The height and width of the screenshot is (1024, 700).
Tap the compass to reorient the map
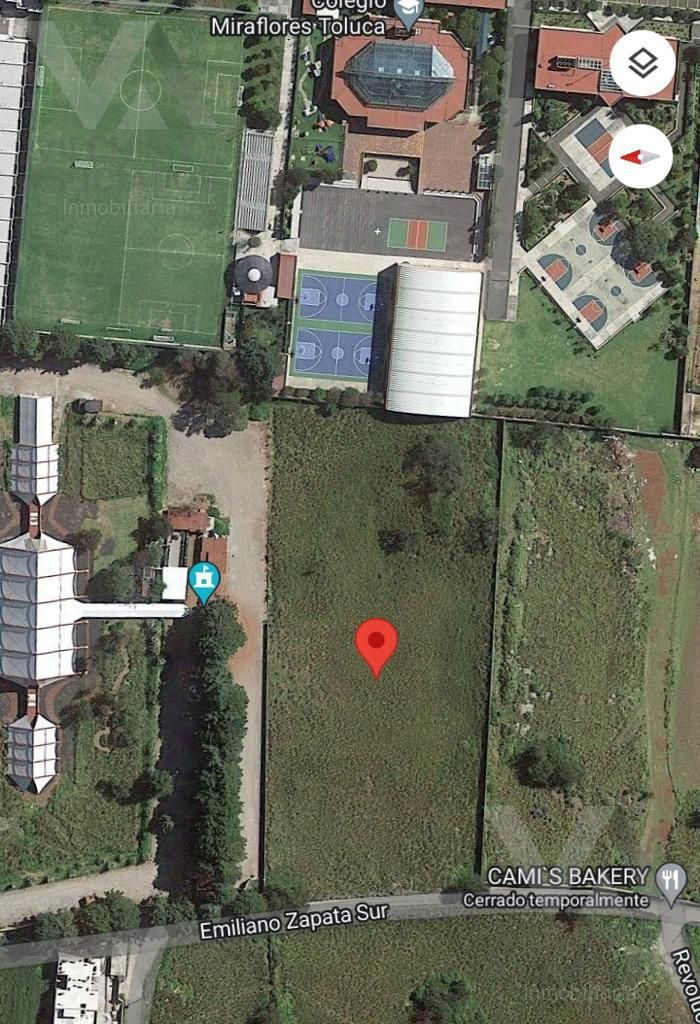[641, 157]
